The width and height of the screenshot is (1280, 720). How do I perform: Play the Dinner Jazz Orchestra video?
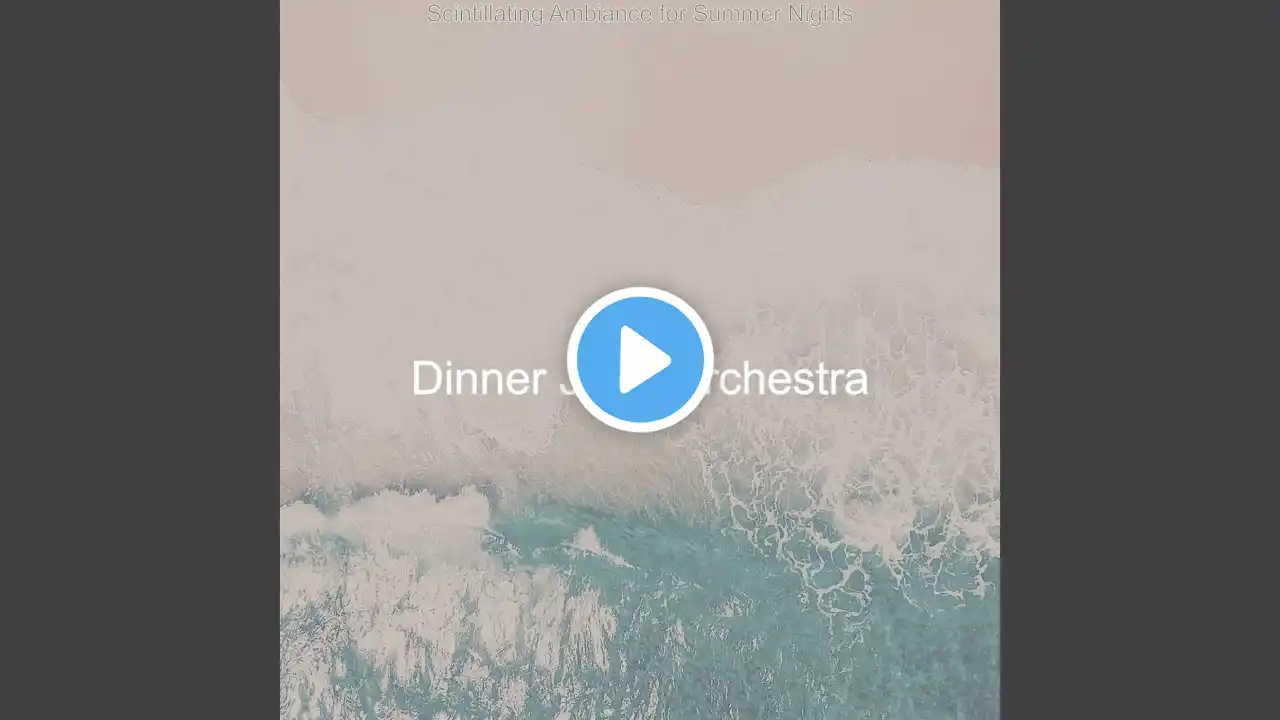click(640, 360)
